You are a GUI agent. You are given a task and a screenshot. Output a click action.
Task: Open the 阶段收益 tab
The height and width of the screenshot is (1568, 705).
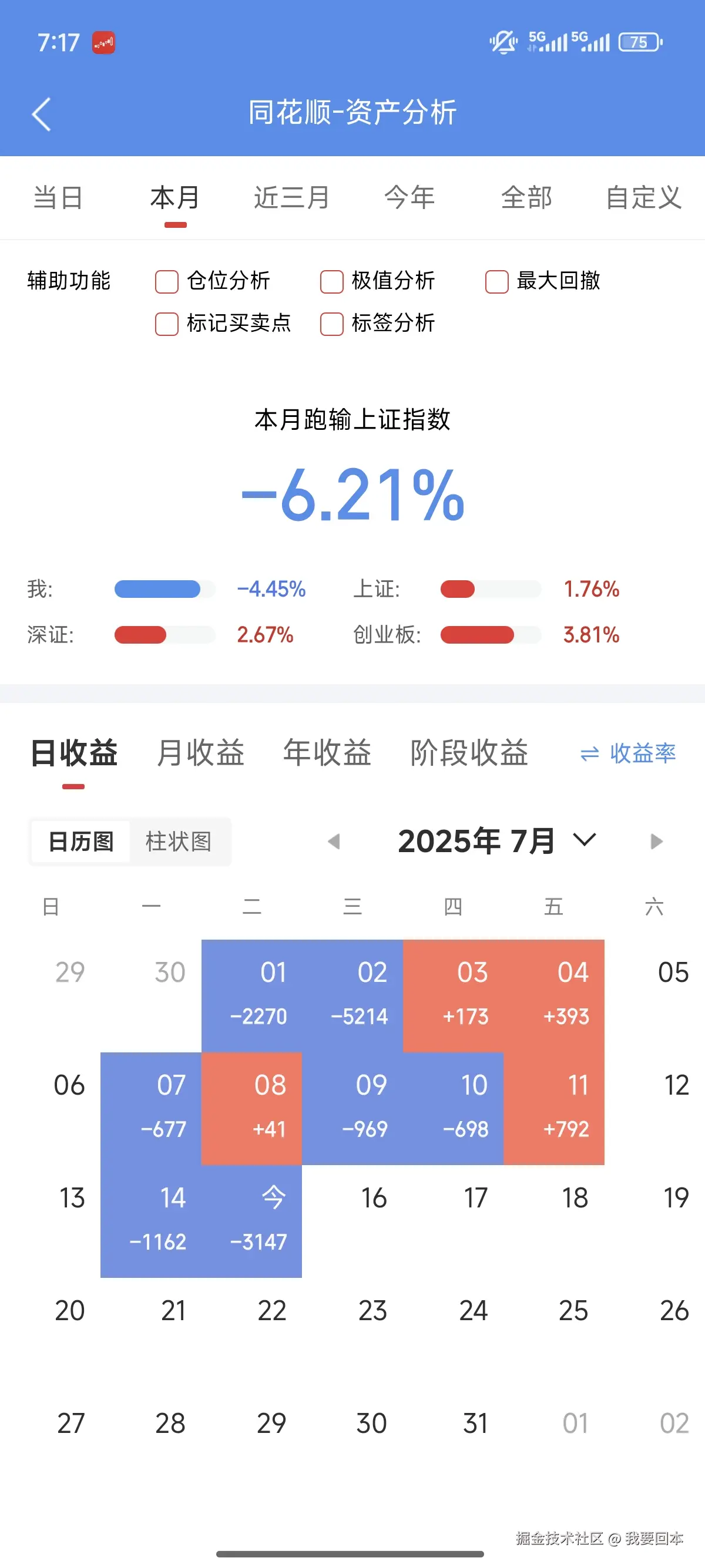(469, 753)
